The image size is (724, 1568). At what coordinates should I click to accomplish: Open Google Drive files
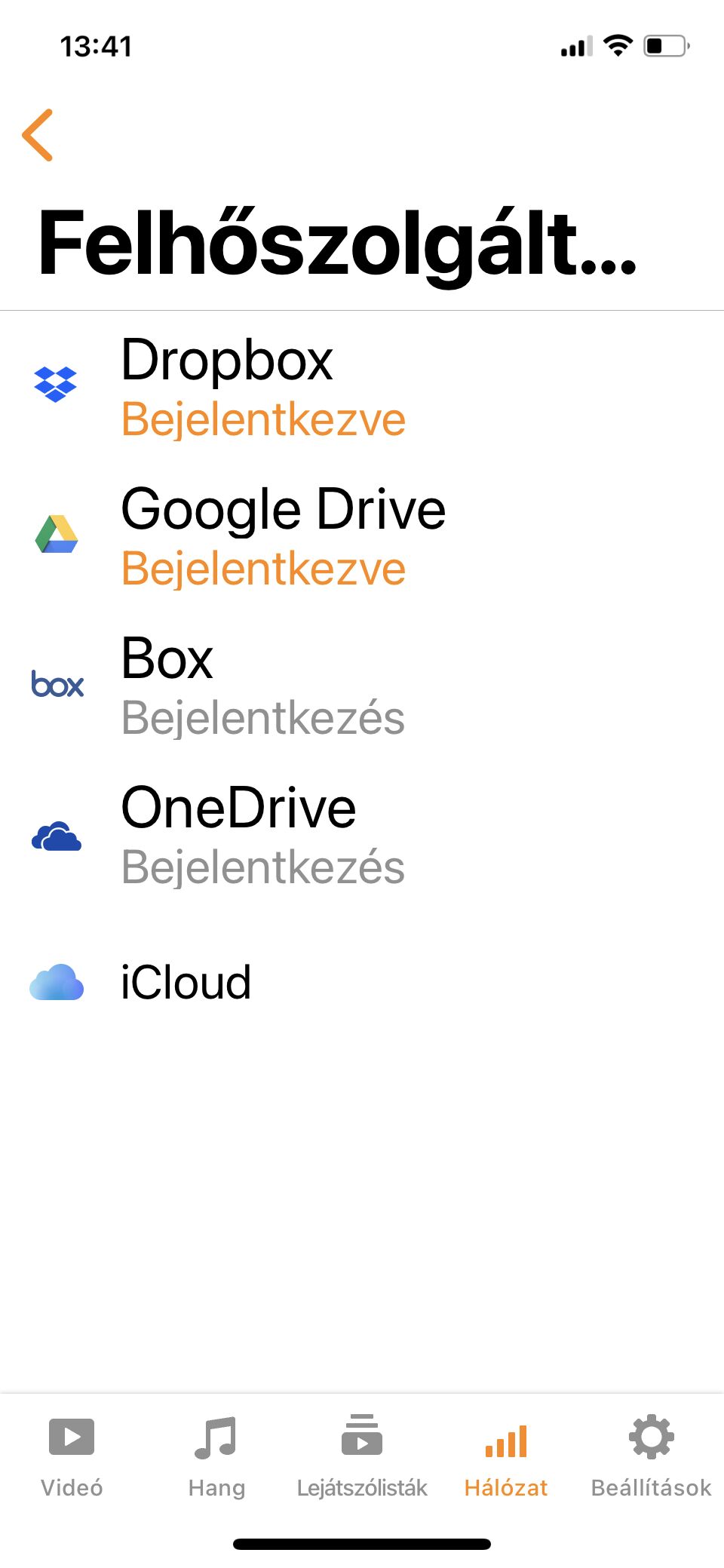pyautogui.click(x=362, y=535)
